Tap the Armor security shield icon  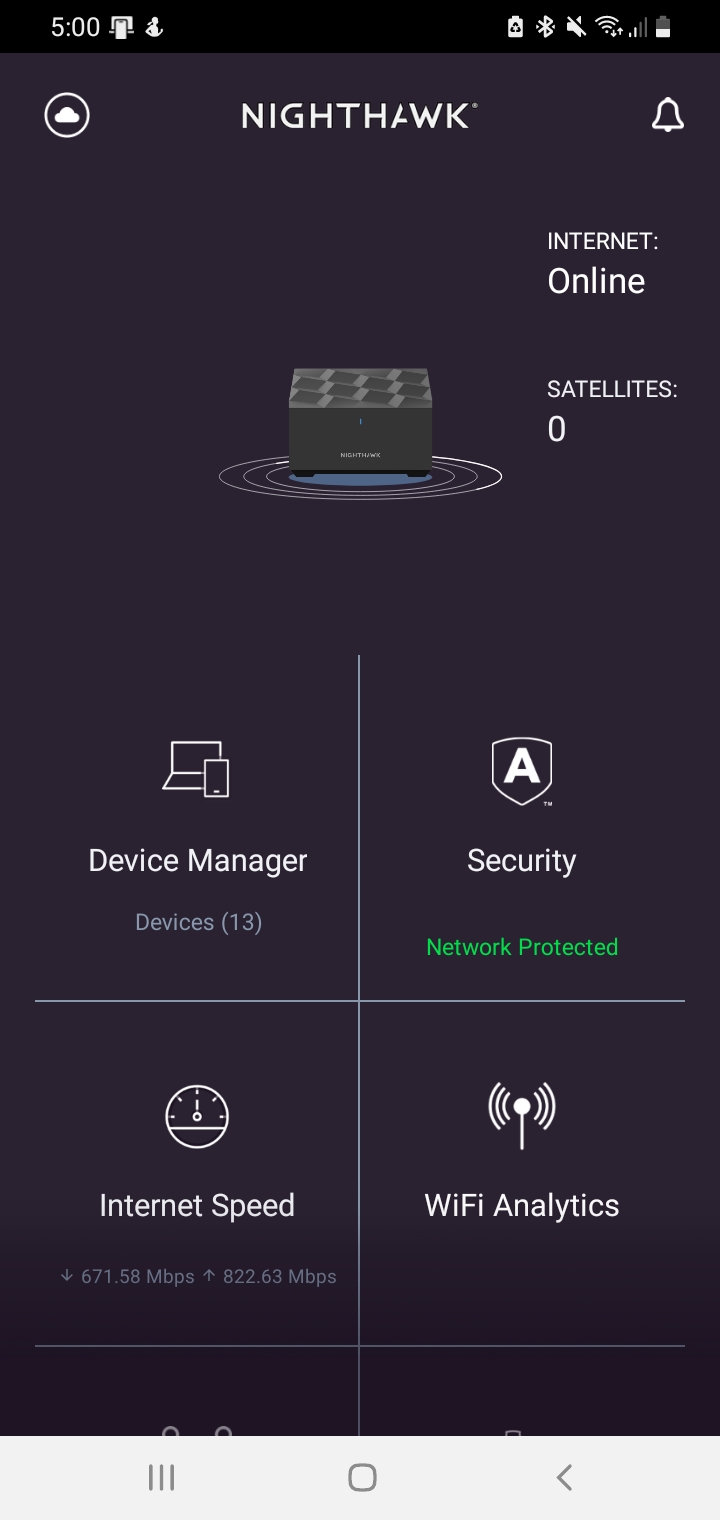521,770
